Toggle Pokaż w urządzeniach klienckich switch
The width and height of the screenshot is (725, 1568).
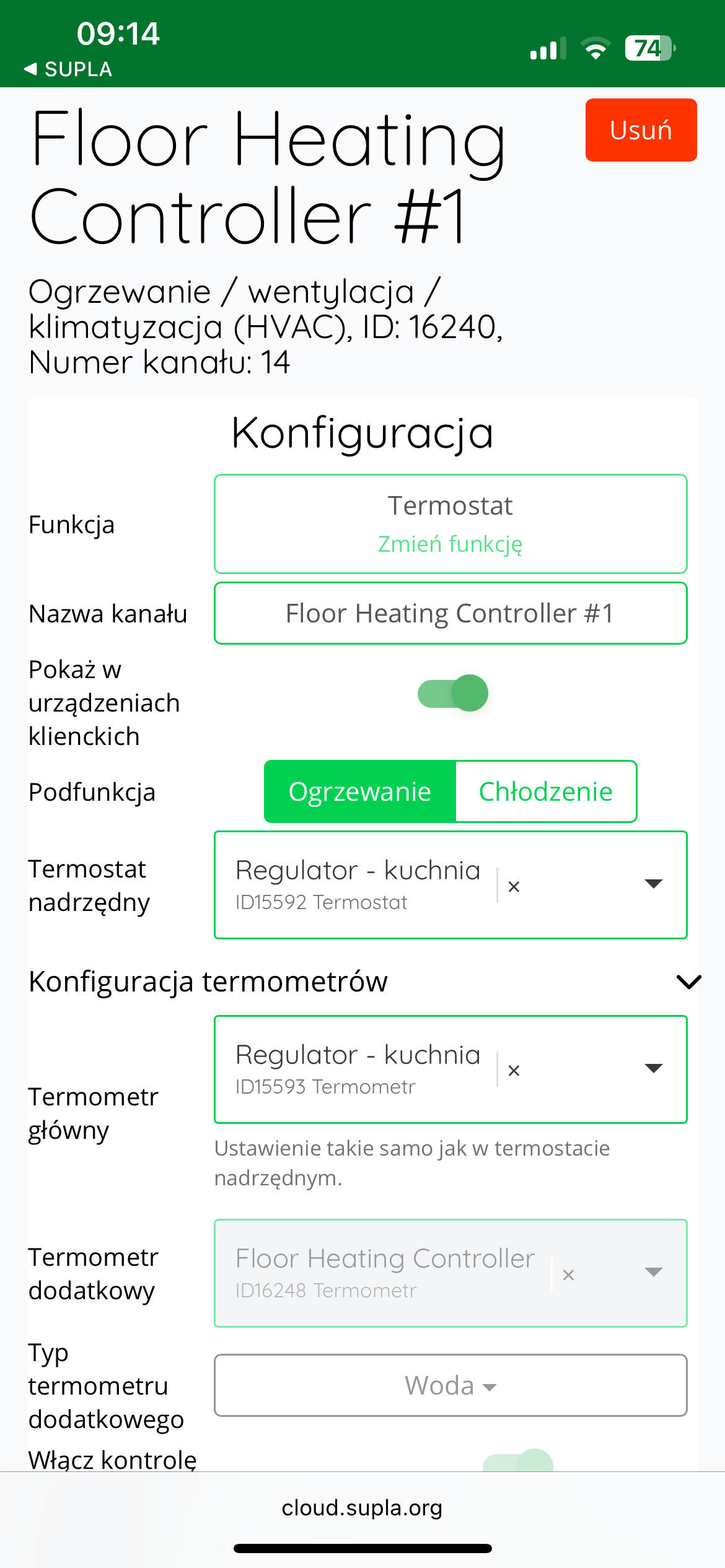tap(453, 693)
